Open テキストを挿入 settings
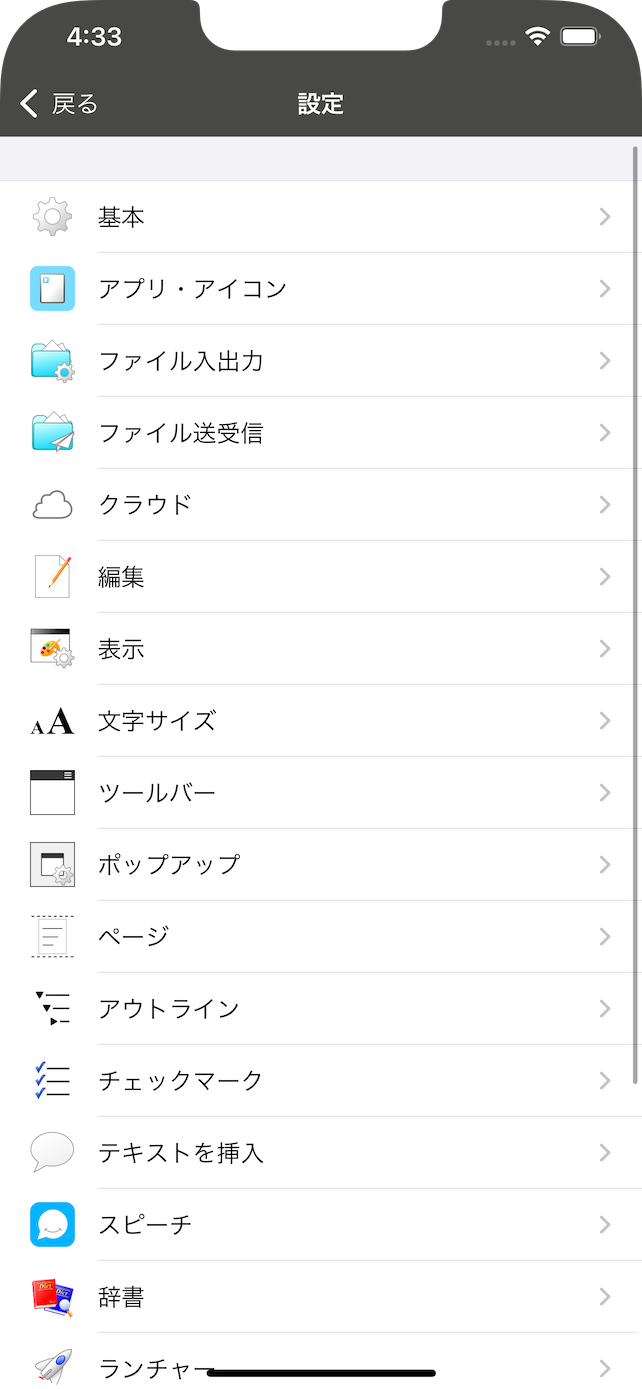This screenshot has height=1389, width=642. point(321,1153)
